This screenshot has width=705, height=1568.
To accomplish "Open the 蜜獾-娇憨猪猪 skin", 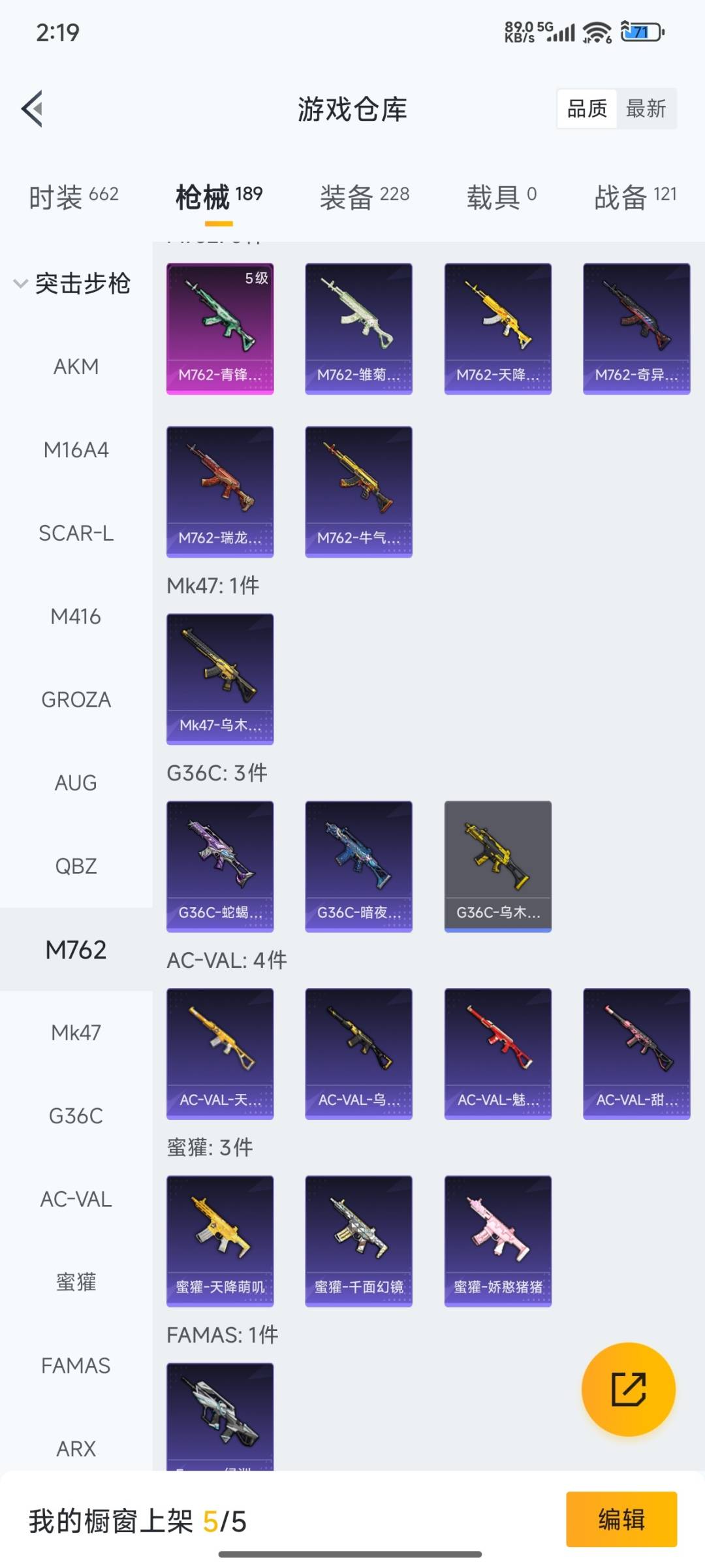I will point(498,1241).
